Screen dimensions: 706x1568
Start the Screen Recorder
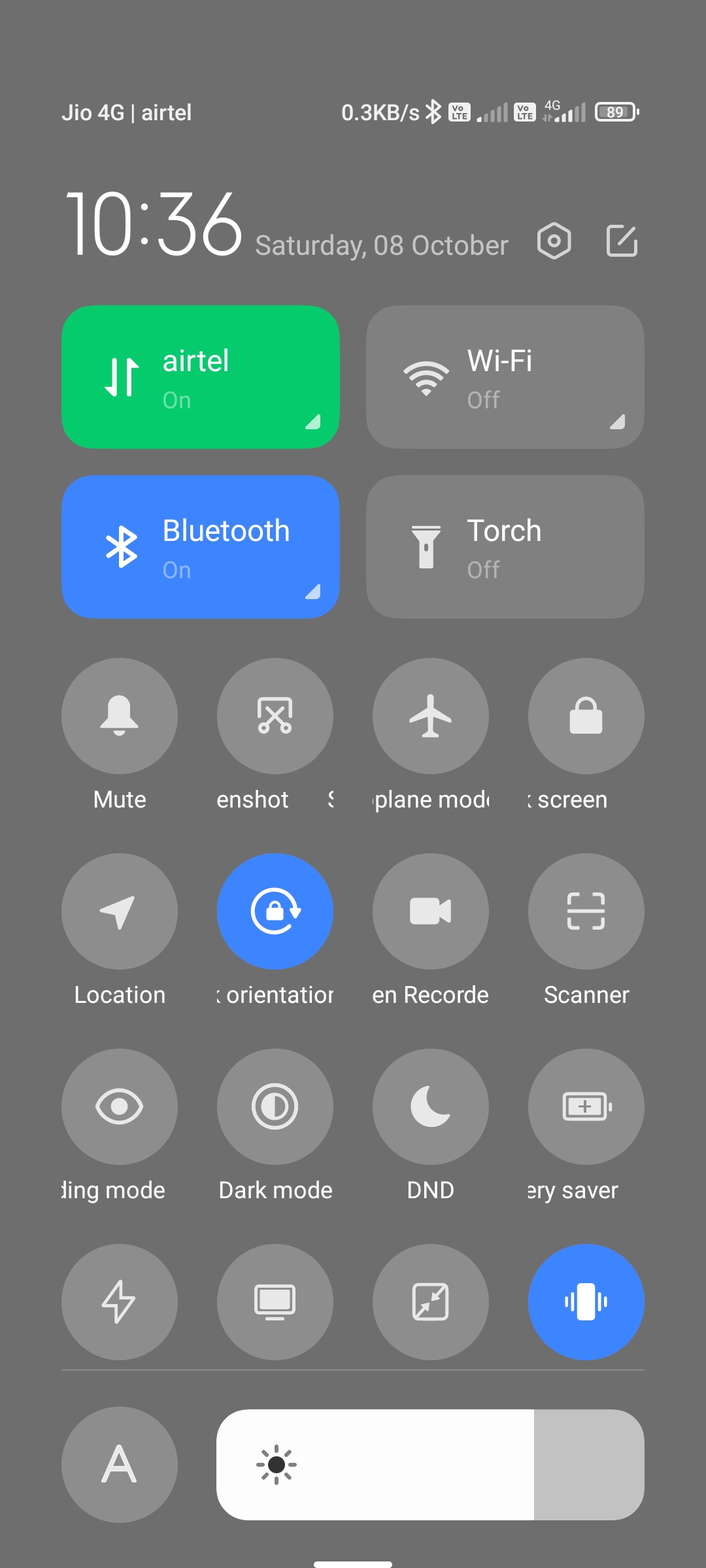point(431,911)
